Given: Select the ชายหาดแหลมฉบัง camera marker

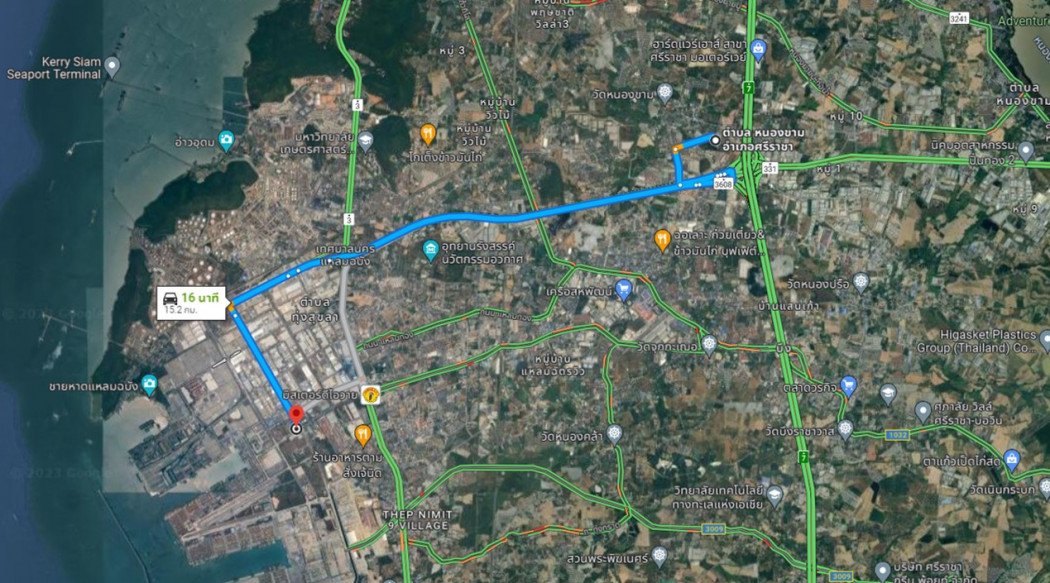Looking at the screenshot, I should point(149,384).
